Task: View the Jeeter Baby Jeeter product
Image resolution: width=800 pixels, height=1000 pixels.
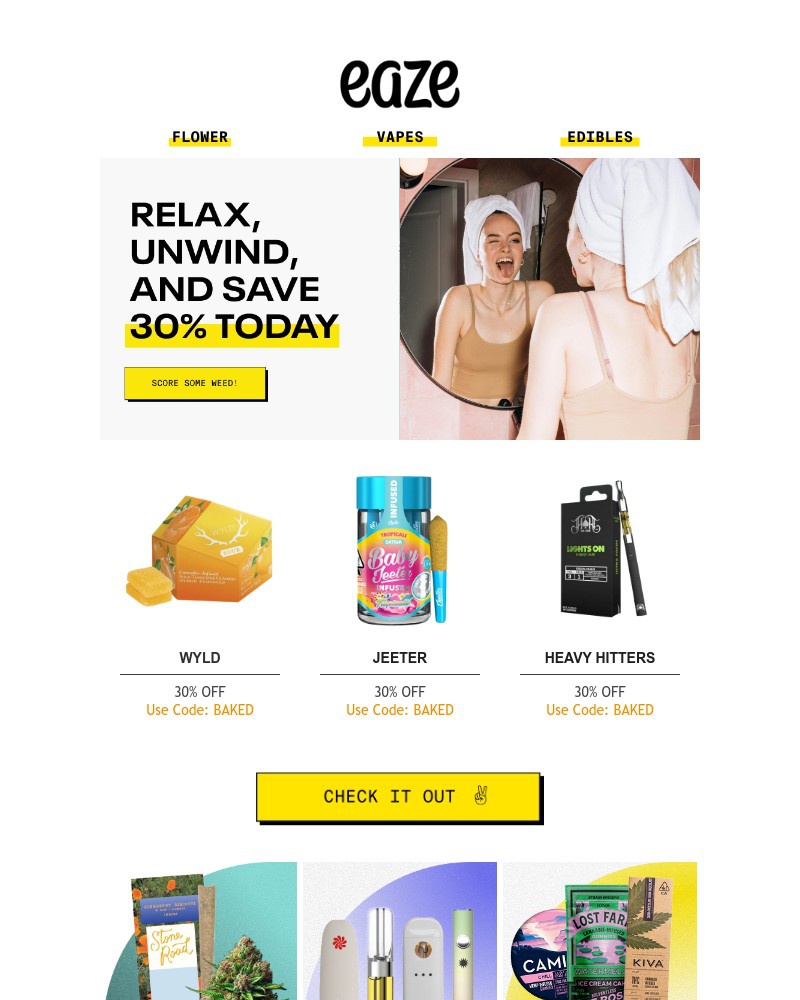Action: coord(400,550)
